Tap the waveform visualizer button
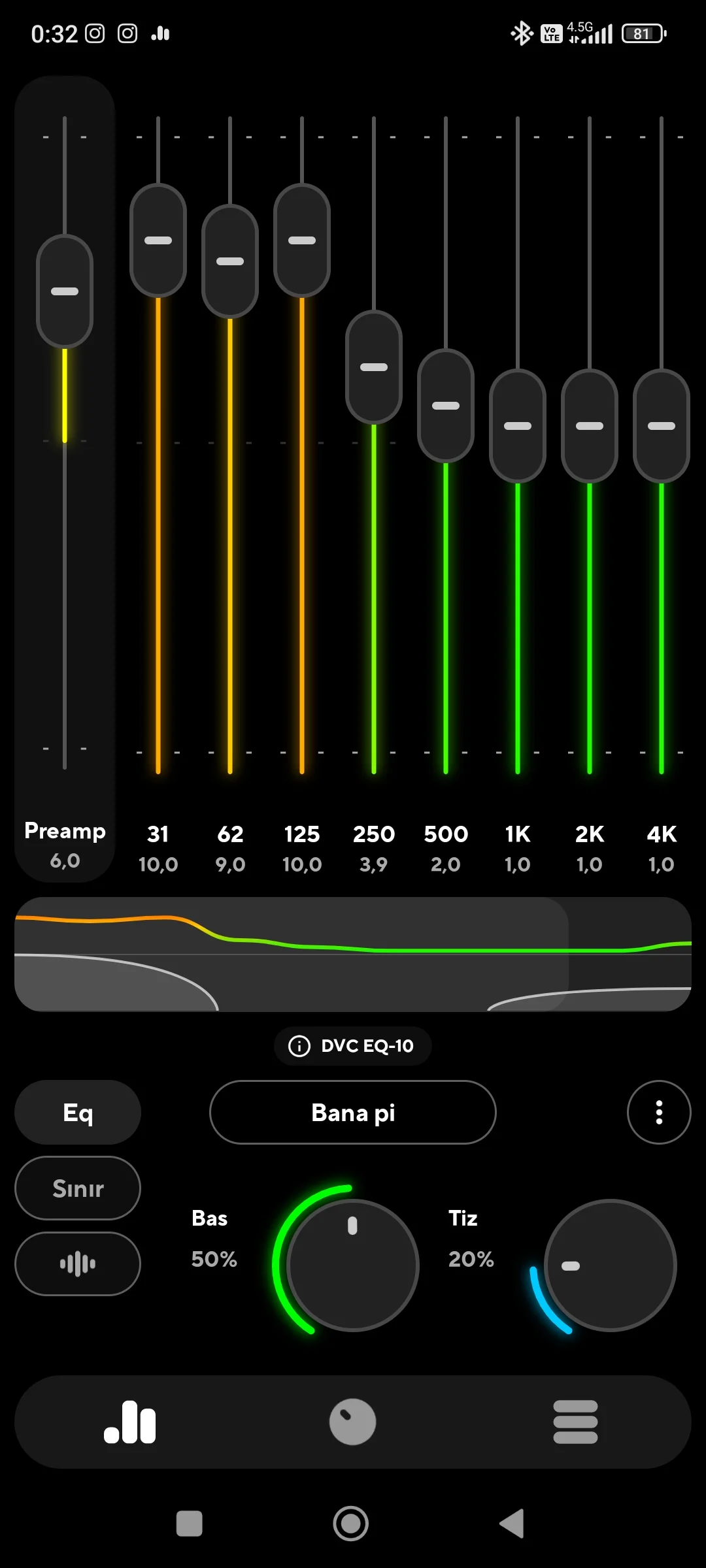The width and height of the screenshot is (706, 1568). [78, 1264]
